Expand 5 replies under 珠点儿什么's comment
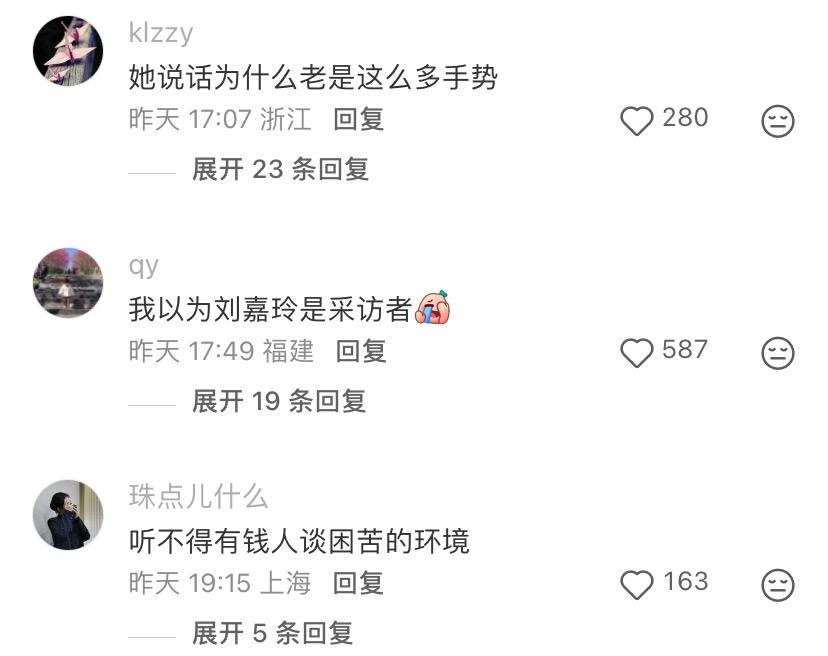 (x=272, y=633)
